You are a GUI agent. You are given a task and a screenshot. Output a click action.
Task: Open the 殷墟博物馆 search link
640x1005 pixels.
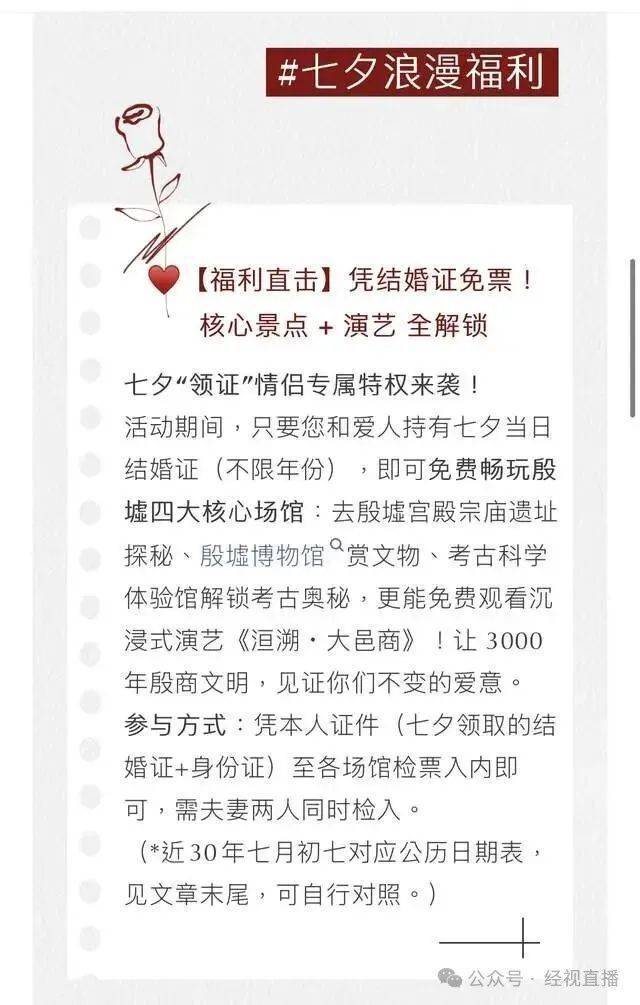tap(263, 556)
